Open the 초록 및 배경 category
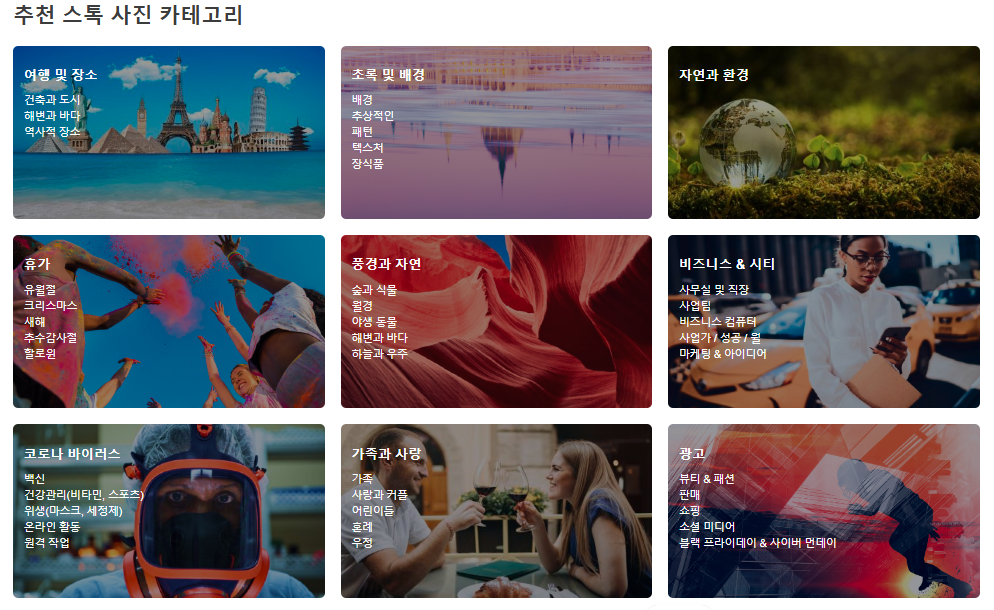994x610 pixels. point(388,75)
